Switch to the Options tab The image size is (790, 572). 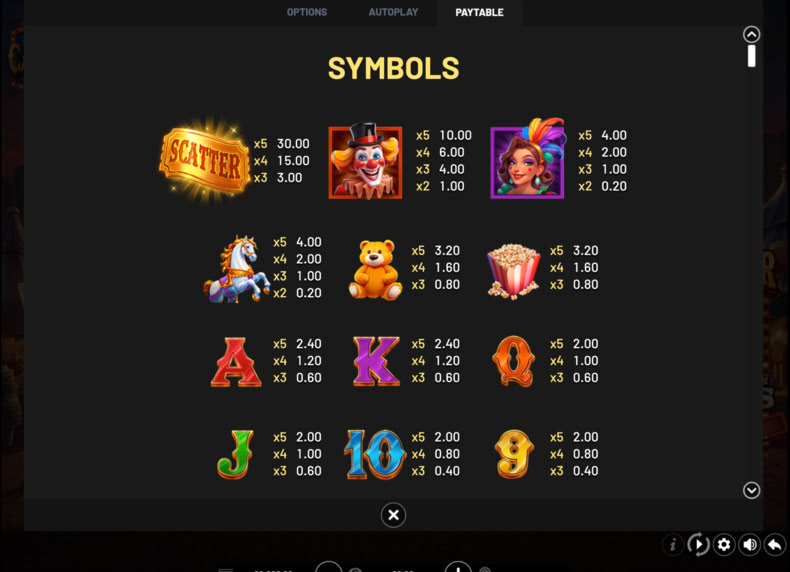coord(307,12)
